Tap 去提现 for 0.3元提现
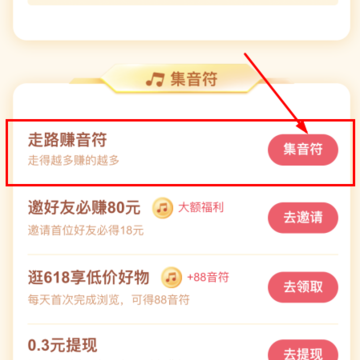360x360 pixels. pos(303,351)
